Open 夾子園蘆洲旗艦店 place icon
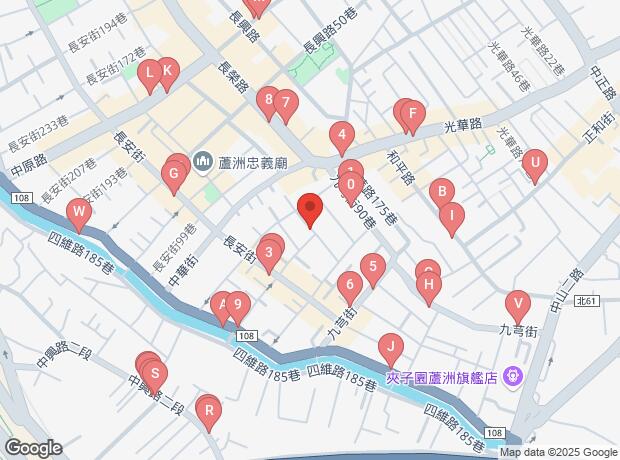This screenshot has height=460, width=620. (514, 378)
